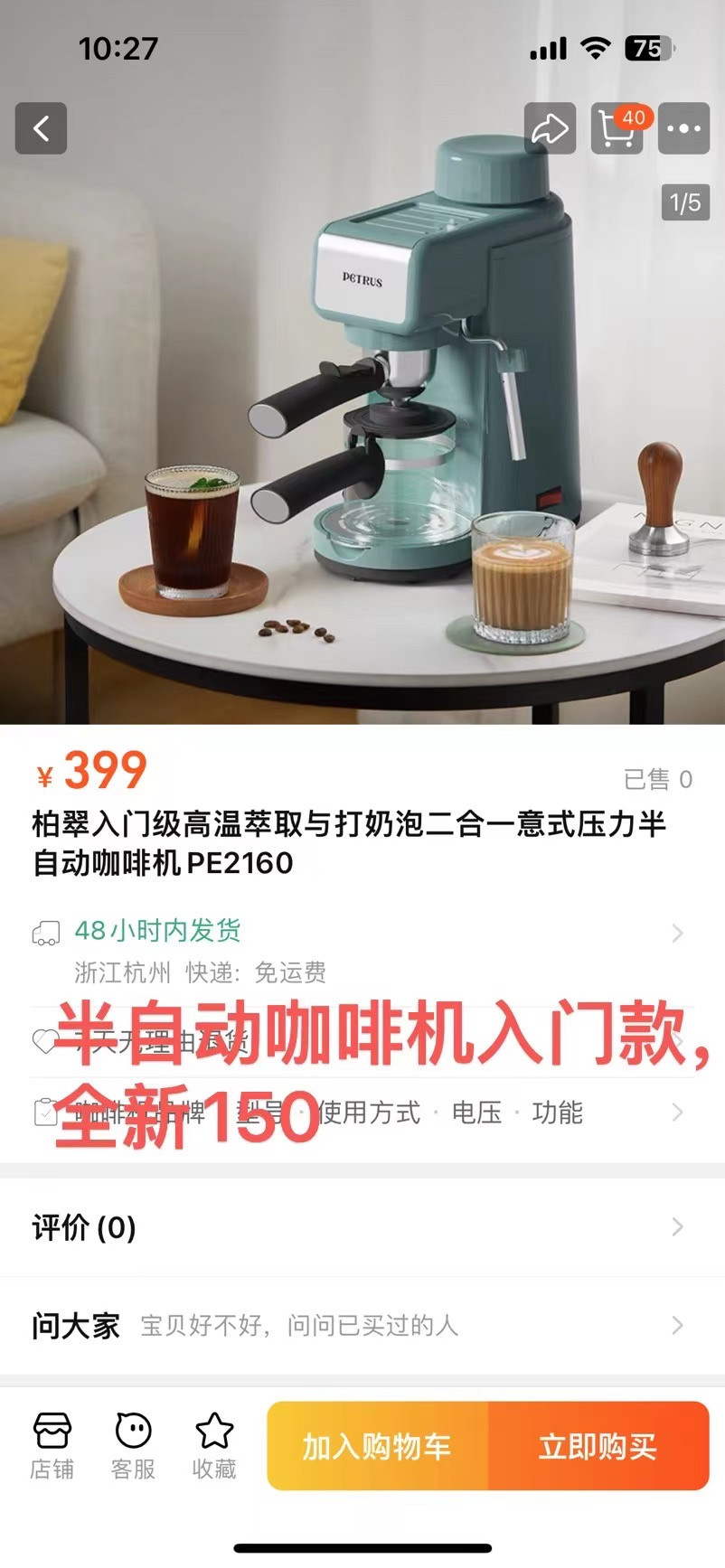The image size is (725, 1568).
Task: Open the 48小时内发货 shipping details row
Action: click(362, 932)
